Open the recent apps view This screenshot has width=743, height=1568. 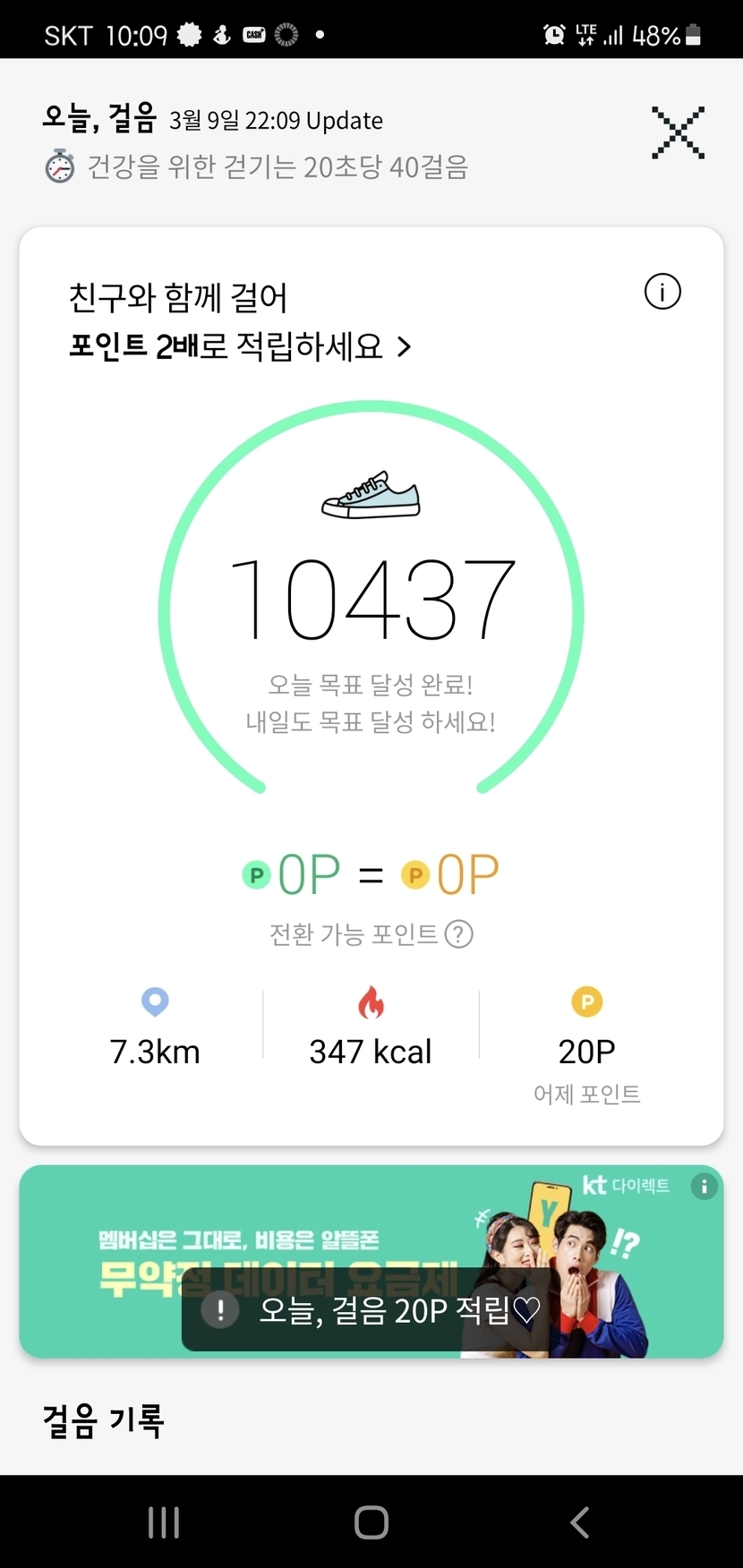pos(164,1521)
